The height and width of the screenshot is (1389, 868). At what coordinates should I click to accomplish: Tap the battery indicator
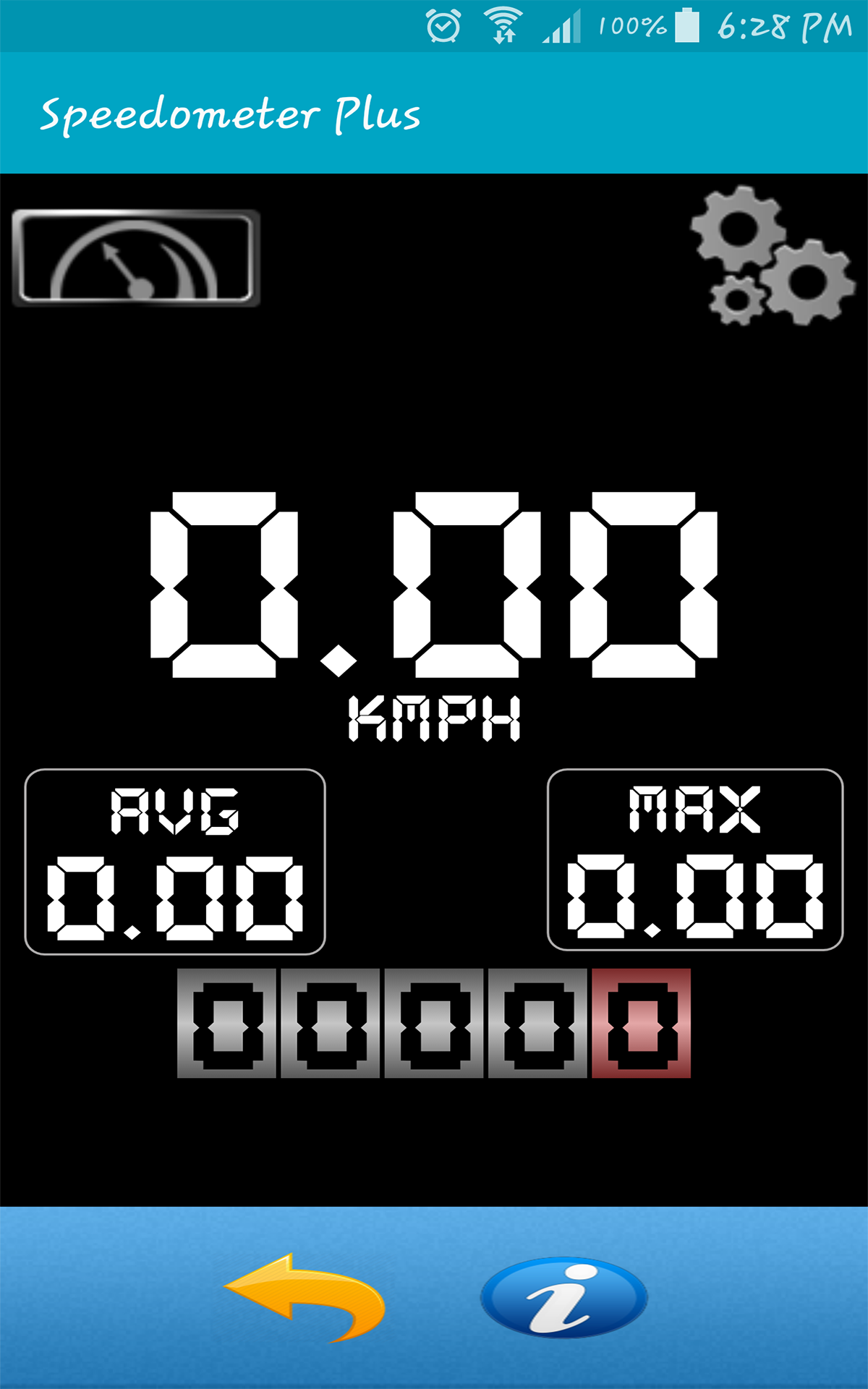pos(686,24)
